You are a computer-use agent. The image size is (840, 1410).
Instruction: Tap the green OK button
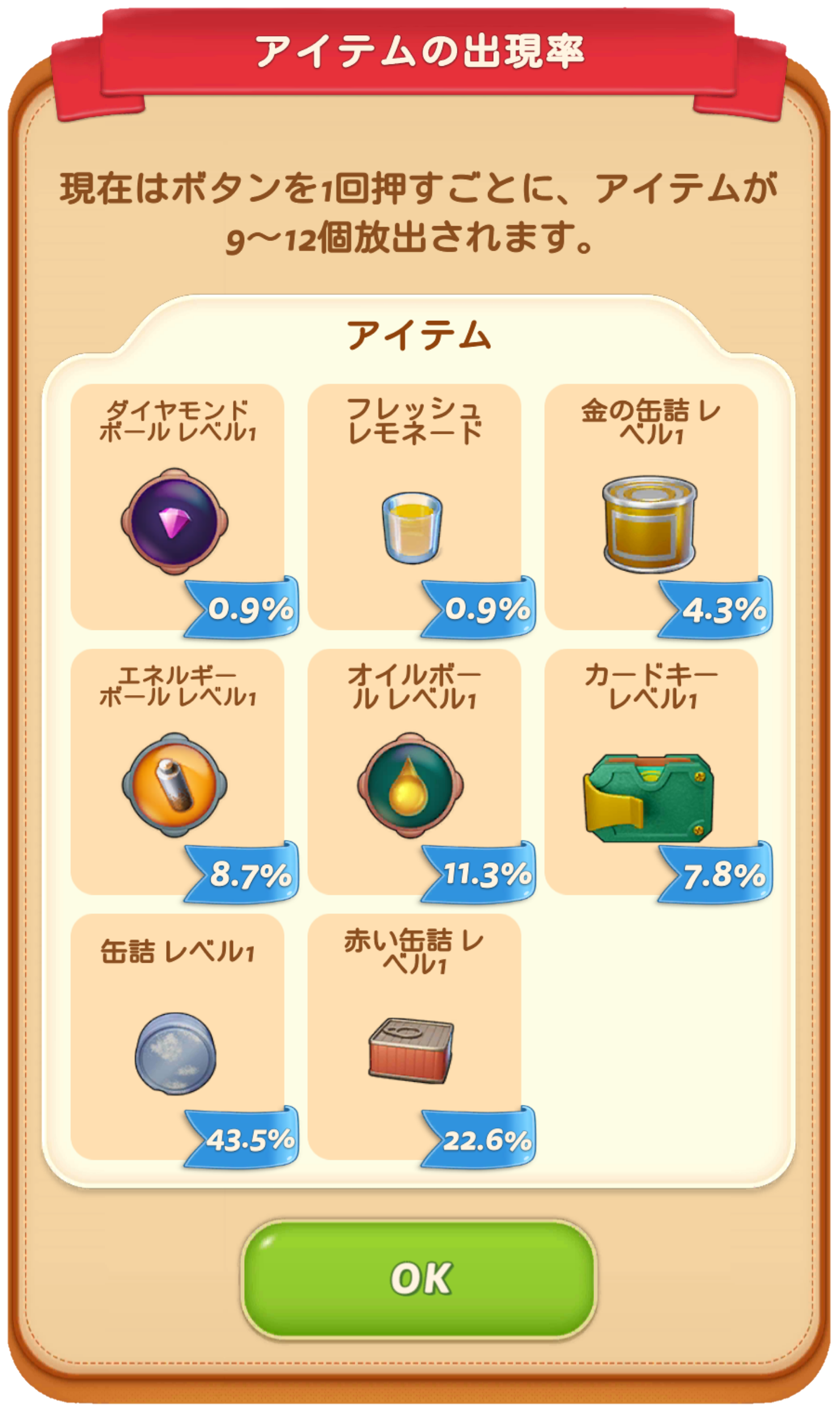(x=420, y=1280)
